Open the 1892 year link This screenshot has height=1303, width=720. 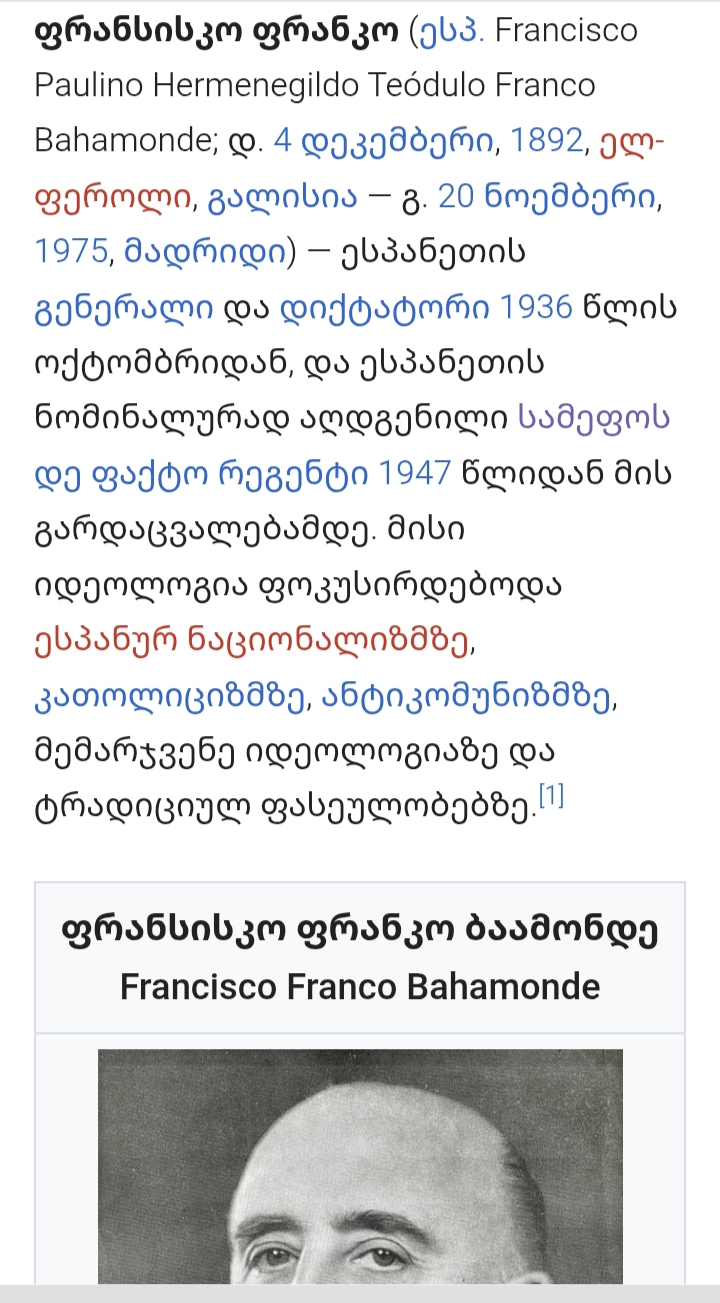pyautogui.click(x=546, y=142)
